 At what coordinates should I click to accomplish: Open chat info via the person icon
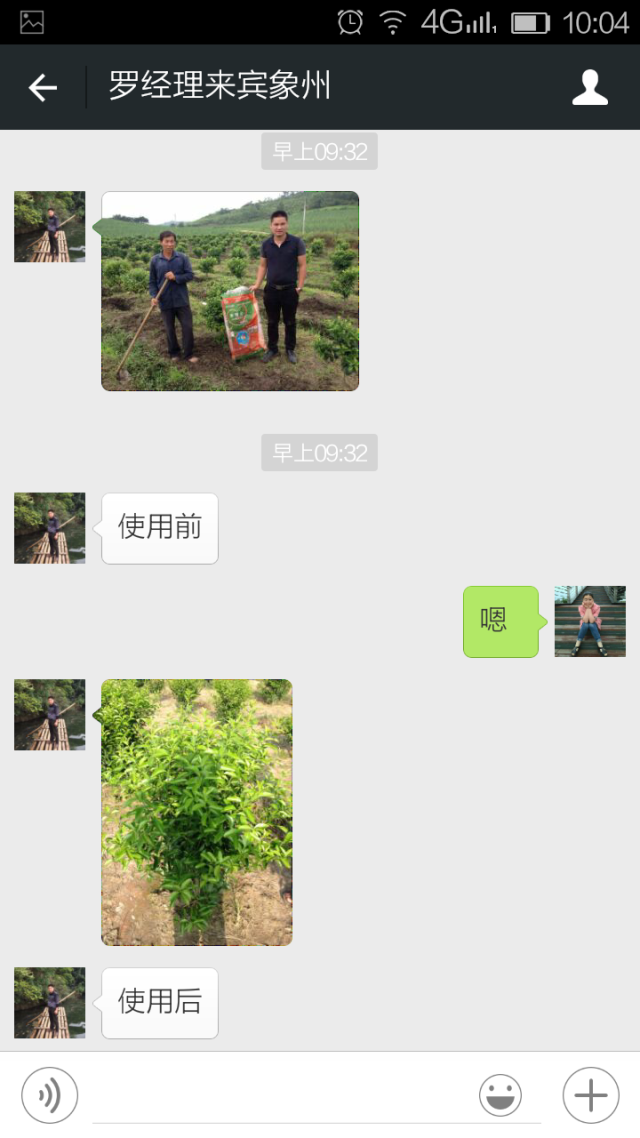point(590,88)
